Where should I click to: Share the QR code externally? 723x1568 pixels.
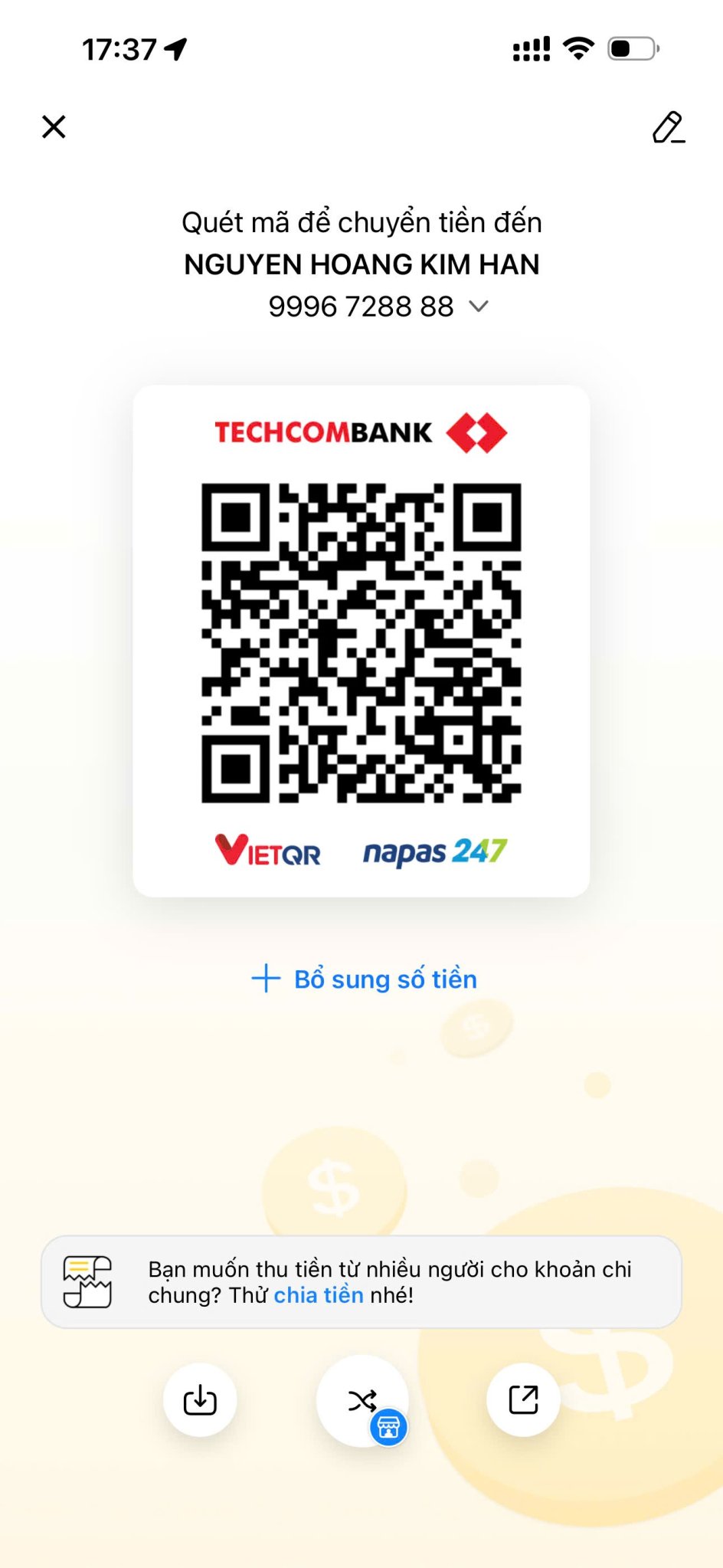[x=524, y=1400]
